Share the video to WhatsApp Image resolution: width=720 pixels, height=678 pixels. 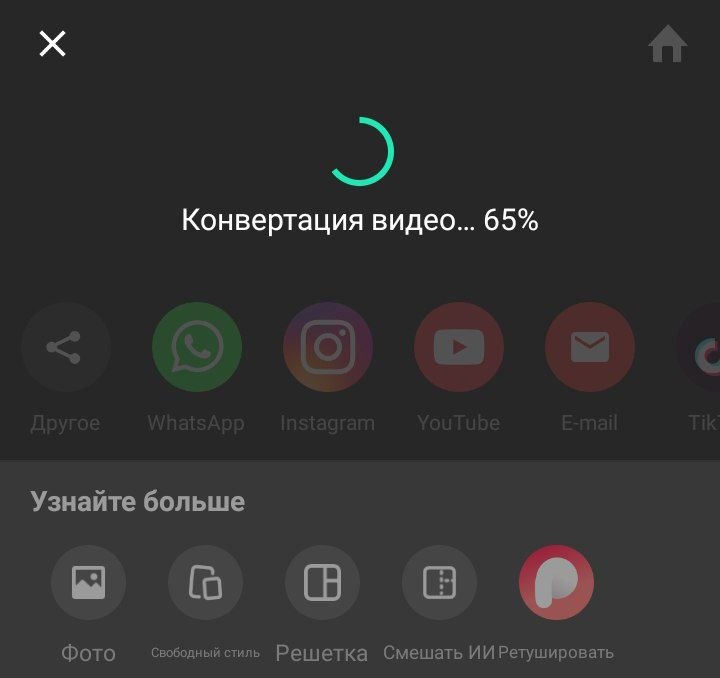pos(197,347)
